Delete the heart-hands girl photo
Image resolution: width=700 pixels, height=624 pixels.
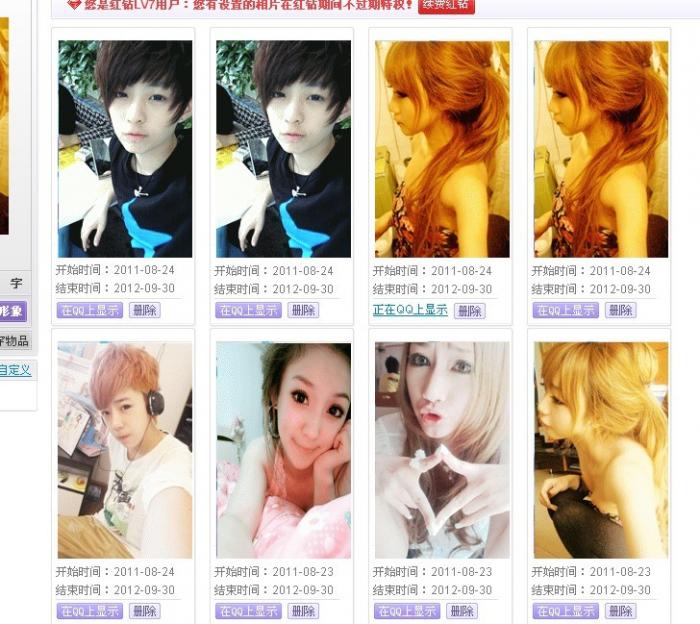pos(461,611)
